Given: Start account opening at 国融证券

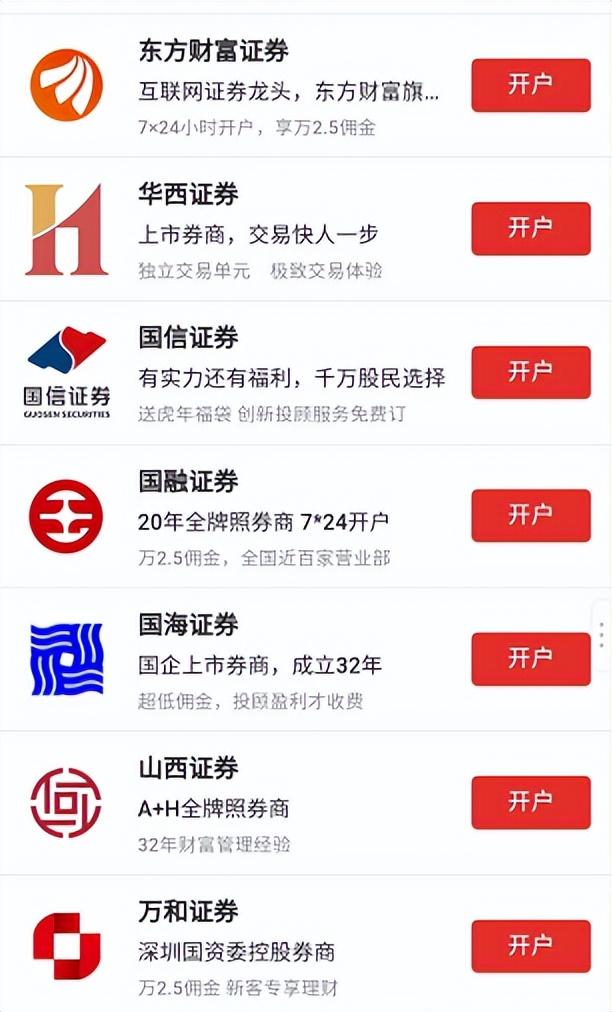Looking at the screenshot, I should coord(530,515).
